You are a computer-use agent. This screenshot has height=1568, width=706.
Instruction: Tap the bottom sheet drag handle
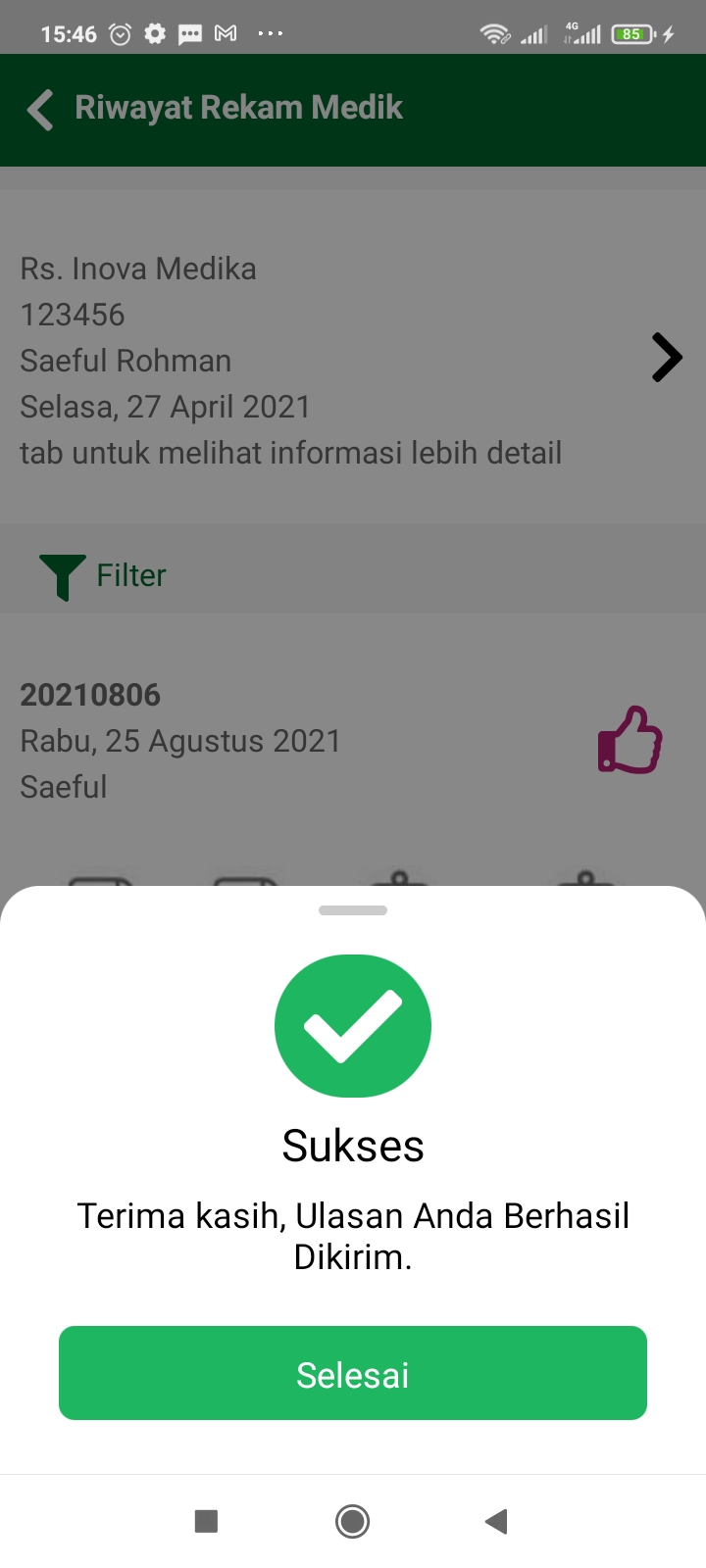tap(353, 910)
